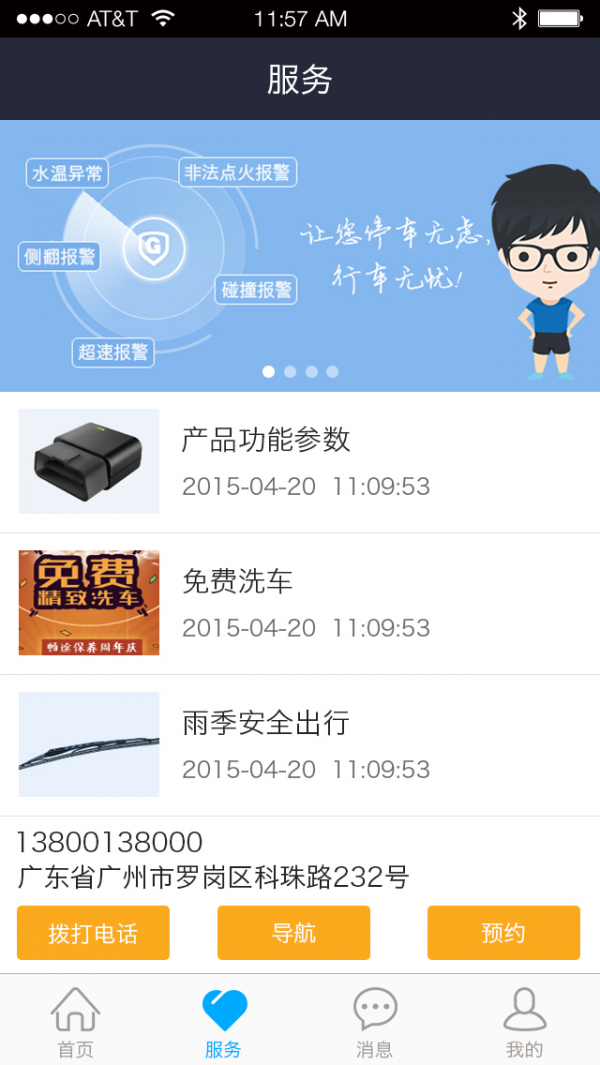Open the 雨季安全出行 article
Image resolution: width=600 pixels, height=1065 pixels.
(x=300, y=745)
